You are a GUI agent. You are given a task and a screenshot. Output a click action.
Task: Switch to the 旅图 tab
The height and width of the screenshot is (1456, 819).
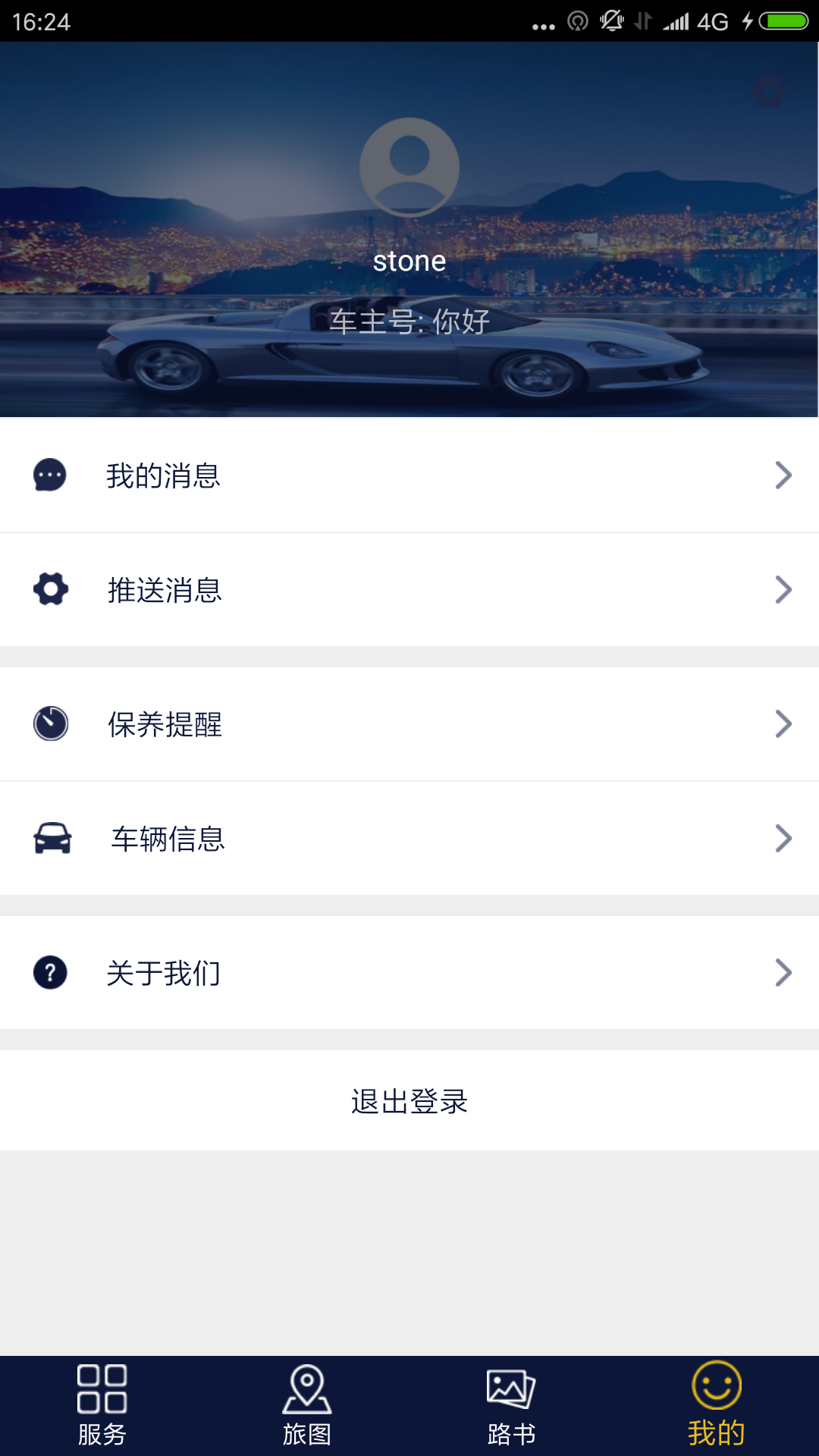click(307, 1406)
